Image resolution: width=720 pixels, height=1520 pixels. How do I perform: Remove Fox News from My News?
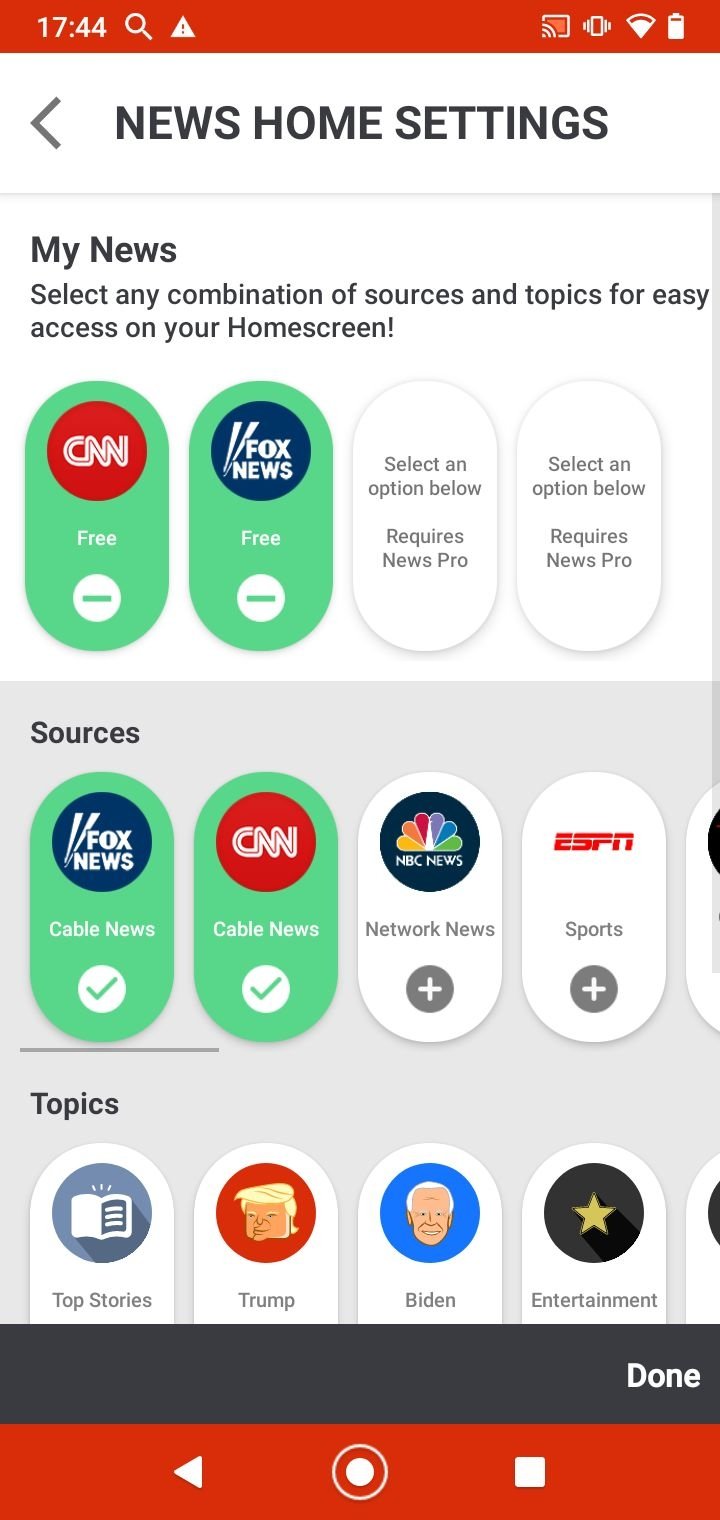click(261, 598)
